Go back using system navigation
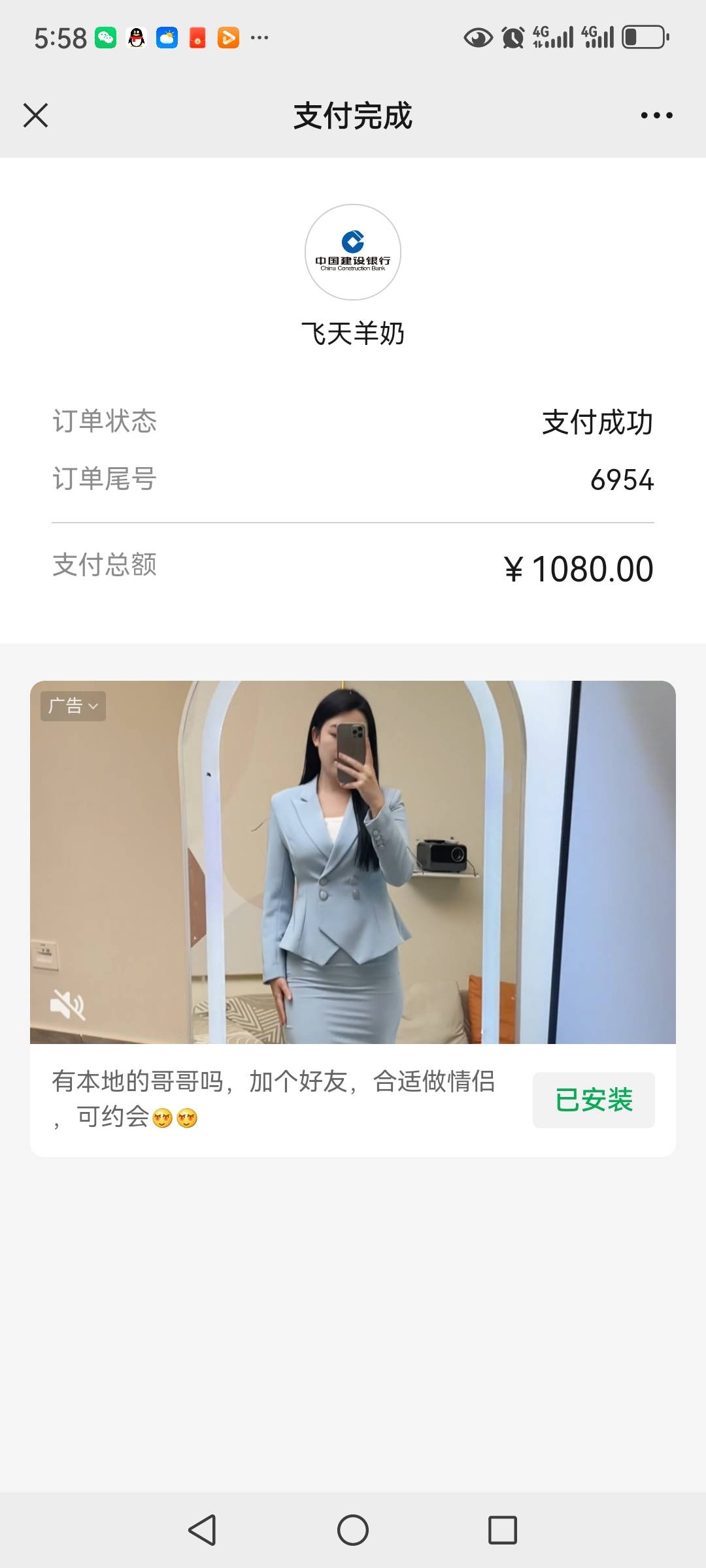Viewport: 706px width, 1568px height. [x=202, y=1529]
